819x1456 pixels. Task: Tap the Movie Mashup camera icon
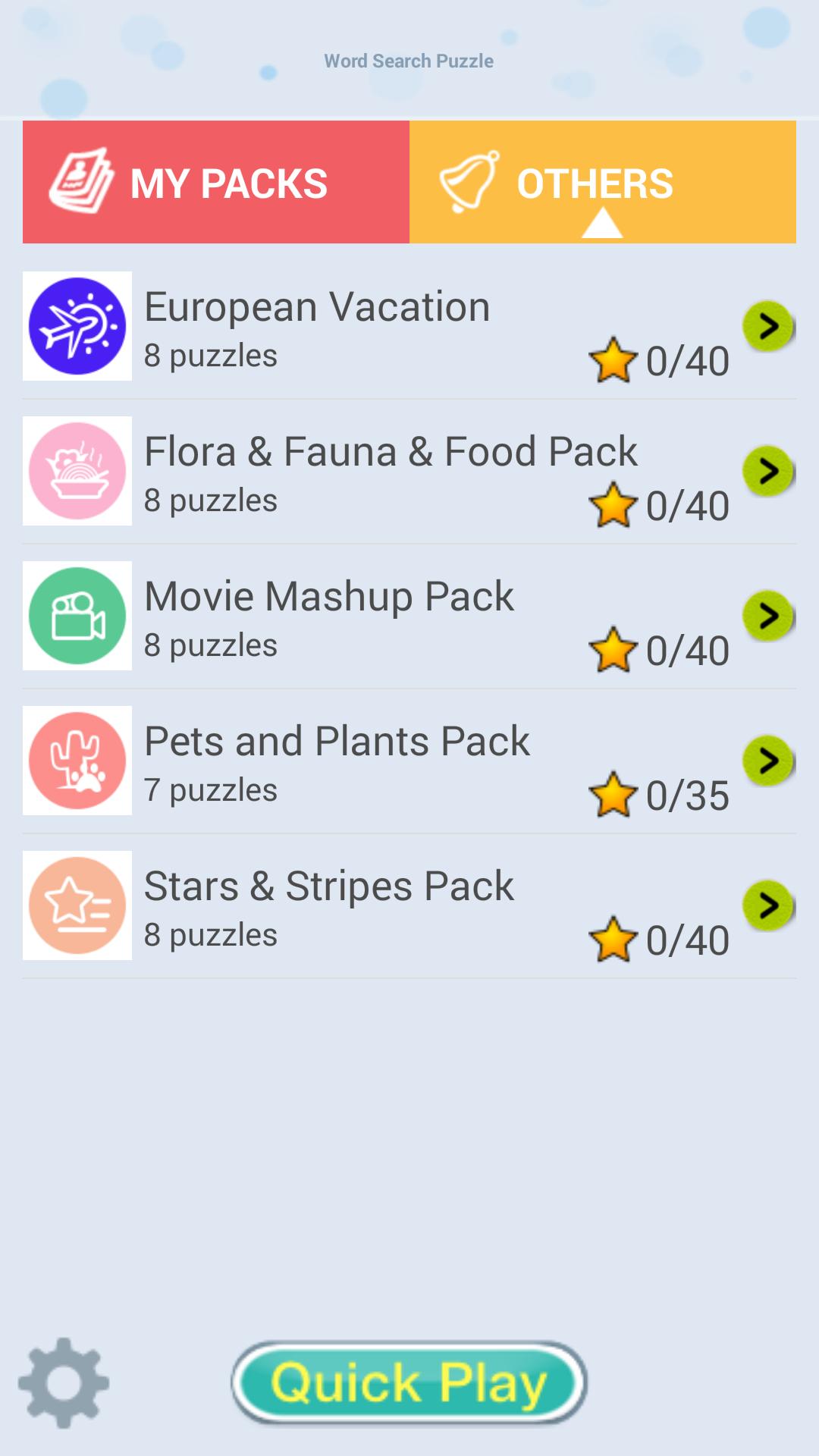77,616
